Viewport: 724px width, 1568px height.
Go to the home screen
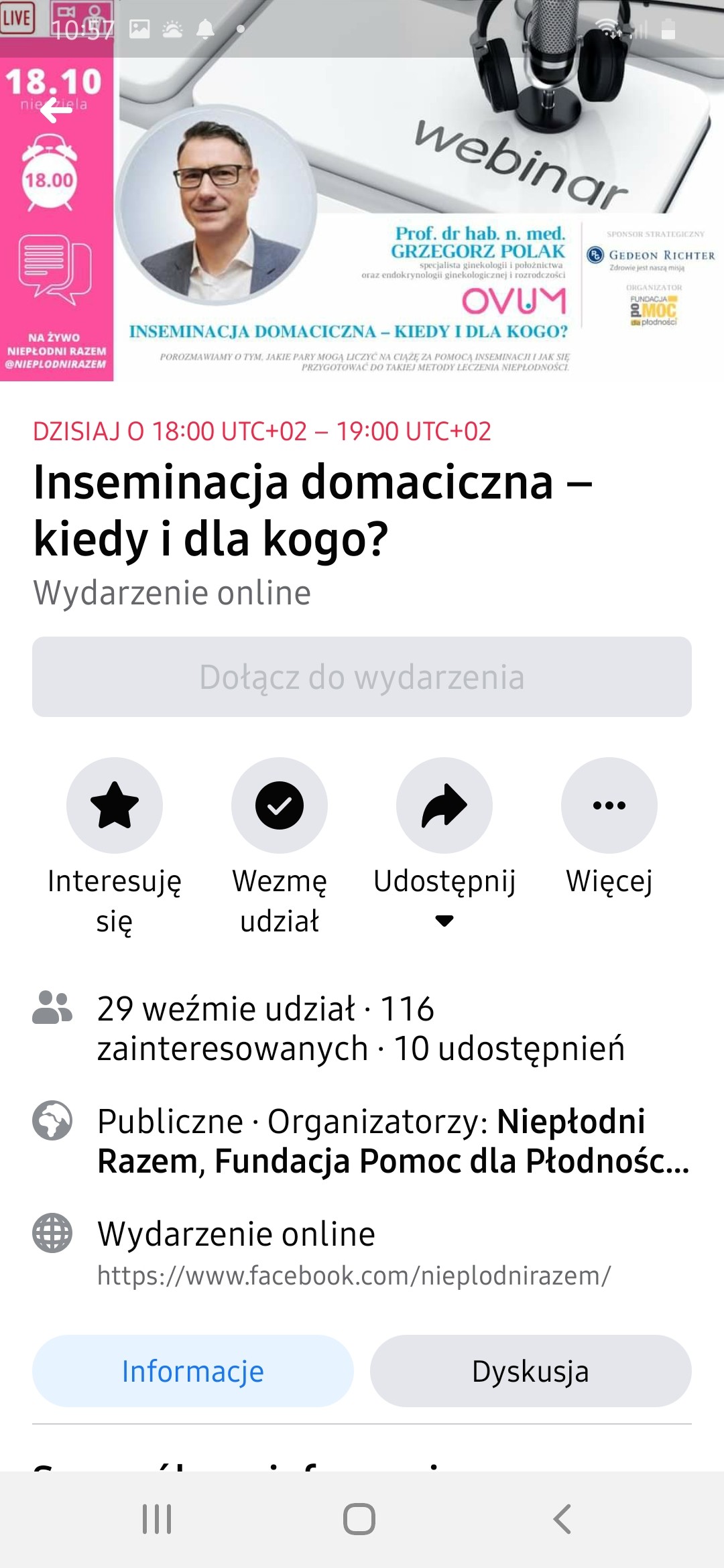click(x=359, y=1518)
